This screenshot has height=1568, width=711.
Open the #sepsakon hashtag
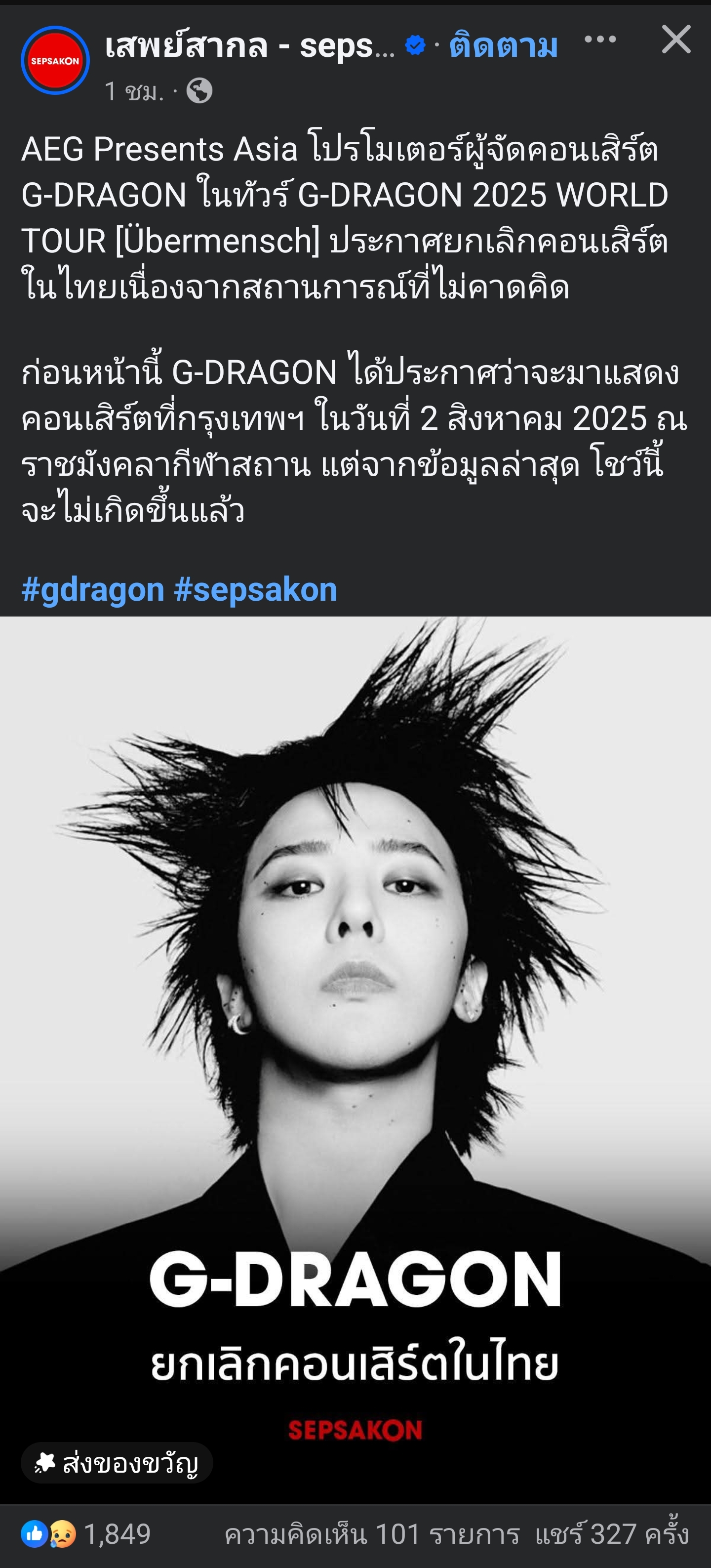click(x=255, y=589)
